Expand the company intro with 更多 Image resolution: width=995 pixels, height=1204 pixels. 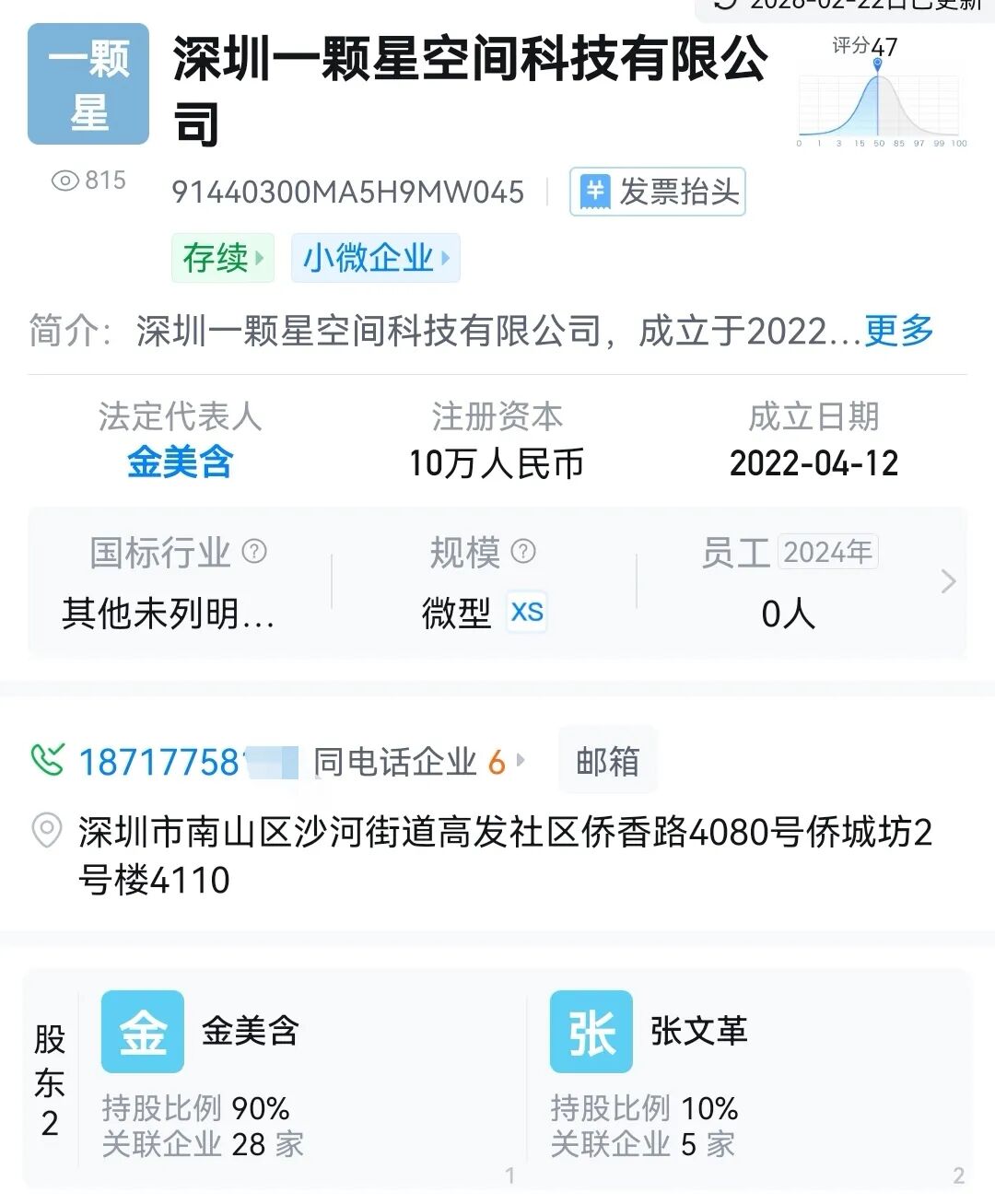[x=898, y=331]
